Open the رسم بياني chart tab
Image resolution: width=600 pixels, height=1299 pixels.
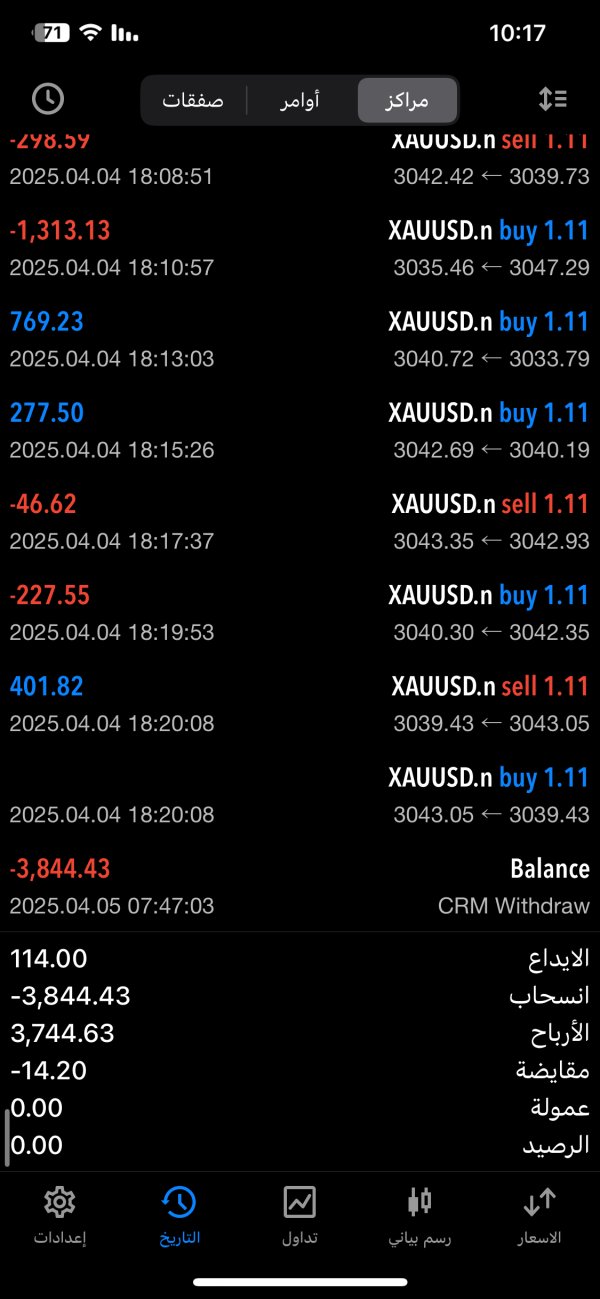coord(419,1214)
